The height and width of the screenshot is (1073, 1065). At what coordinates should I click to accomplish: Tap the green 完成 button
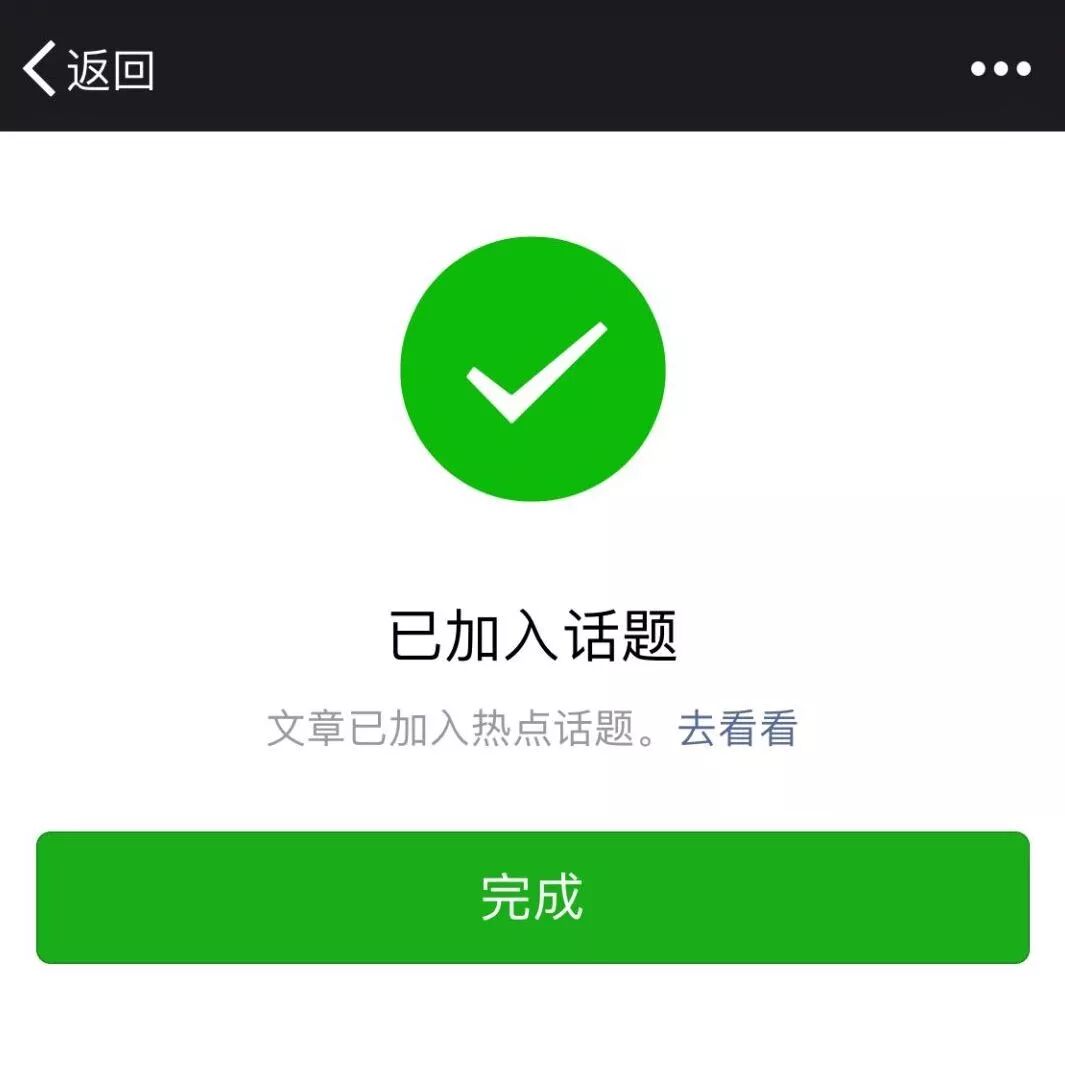click(x=532, y=897)
